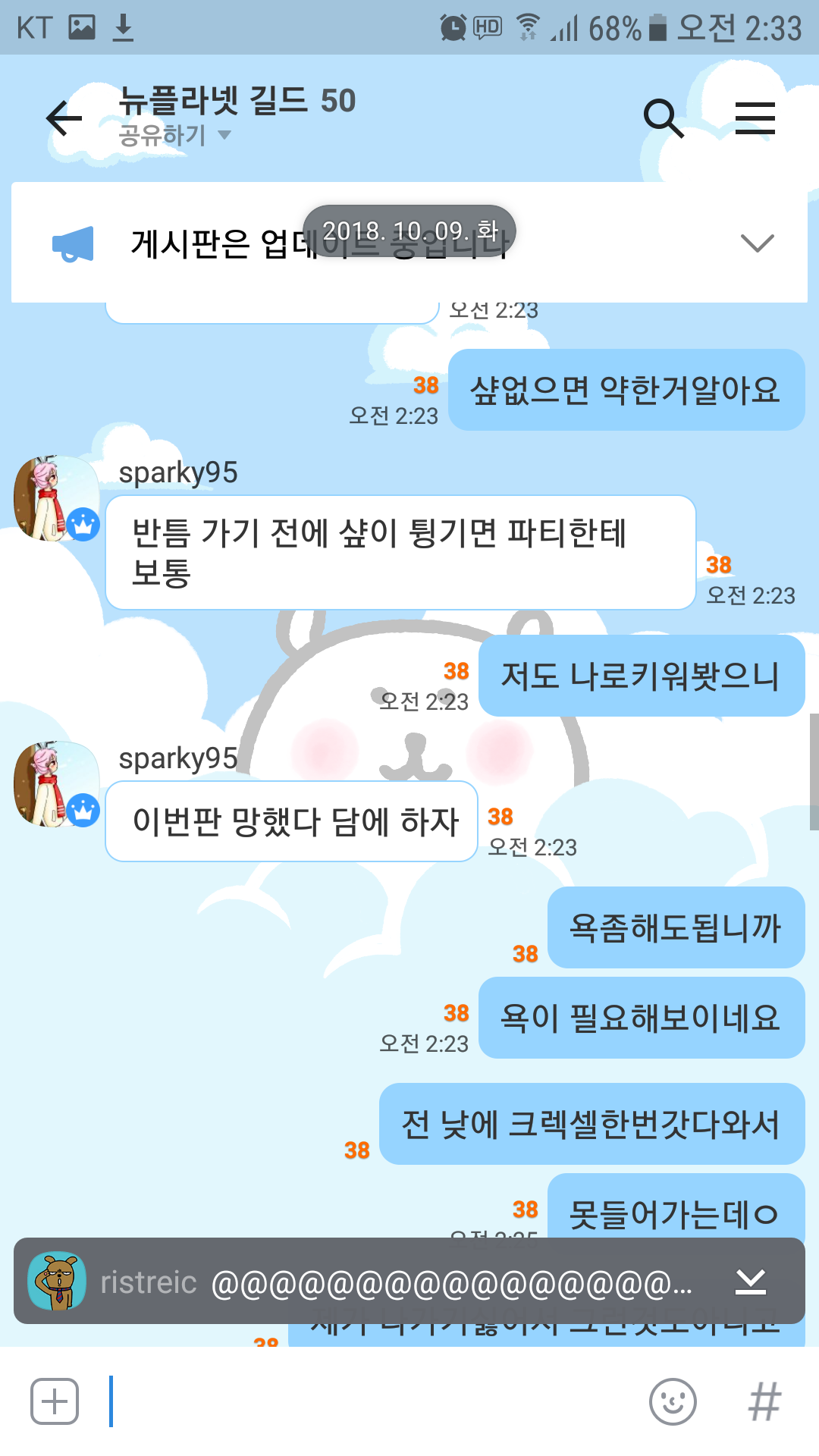
Task: Open the hamburger menu
Action: point(755,118)
